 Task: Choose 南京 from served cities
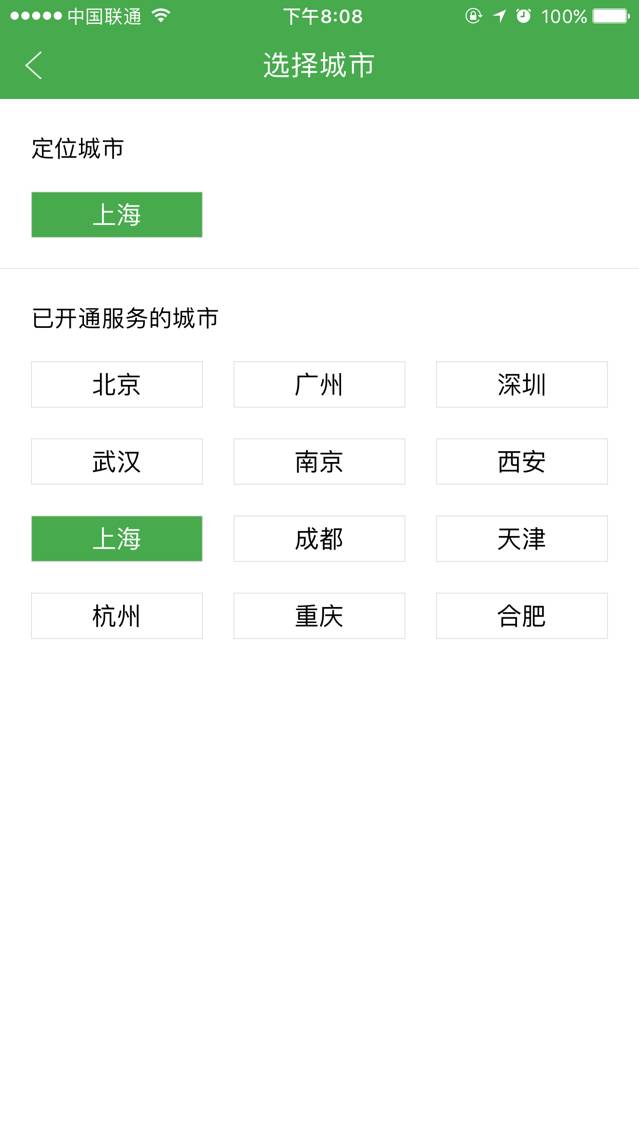pyautogui.click(x=319, y=462)
